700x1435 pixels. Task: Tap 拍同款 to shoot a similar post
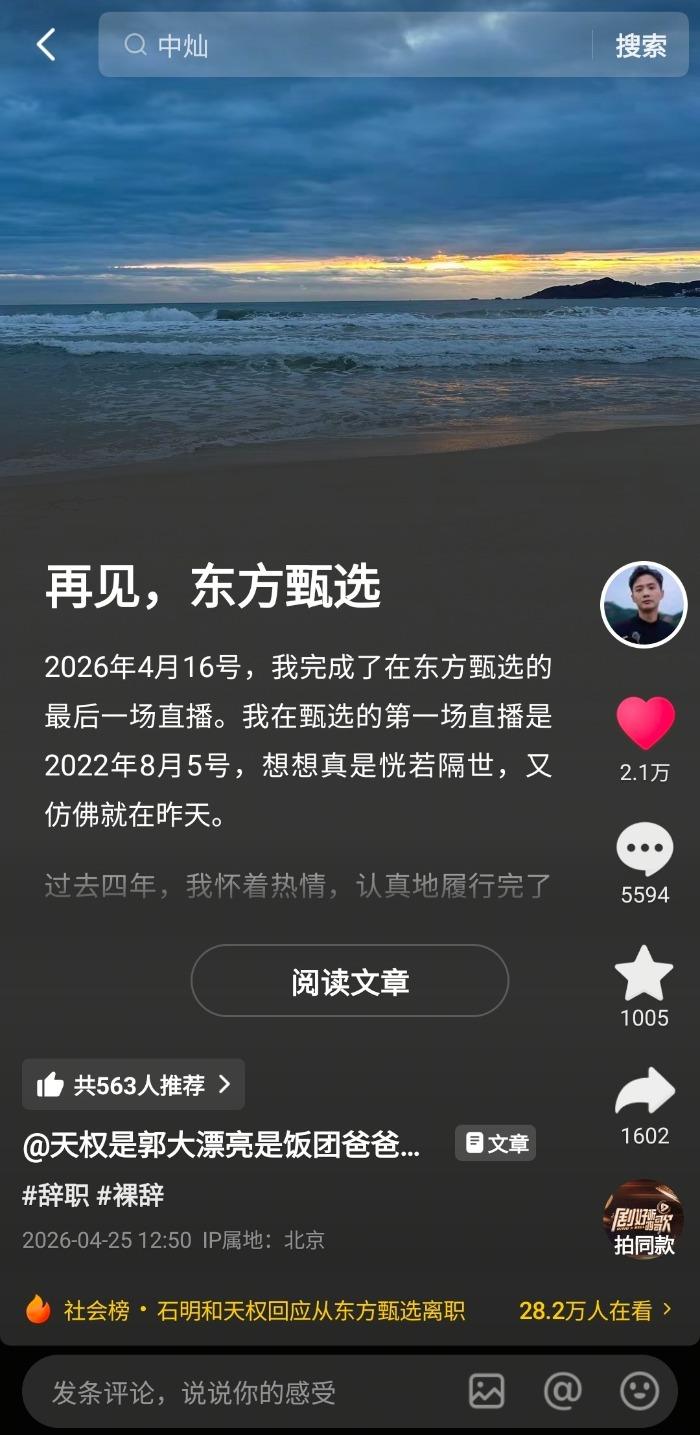(x=644, y=1220)
